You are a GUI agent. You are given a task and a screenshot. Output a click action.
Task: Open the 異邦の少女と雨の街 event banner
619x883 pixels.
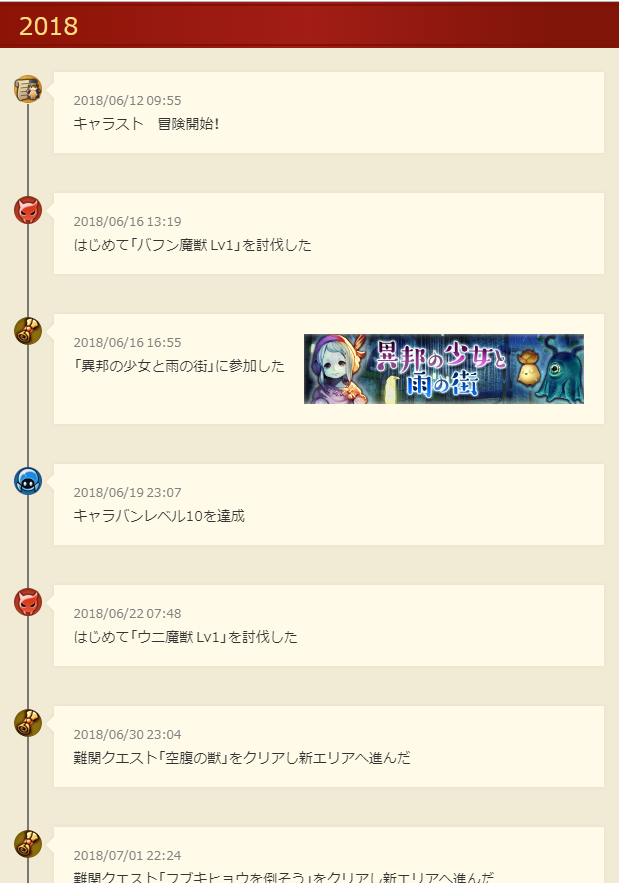[x=443, y=369]
